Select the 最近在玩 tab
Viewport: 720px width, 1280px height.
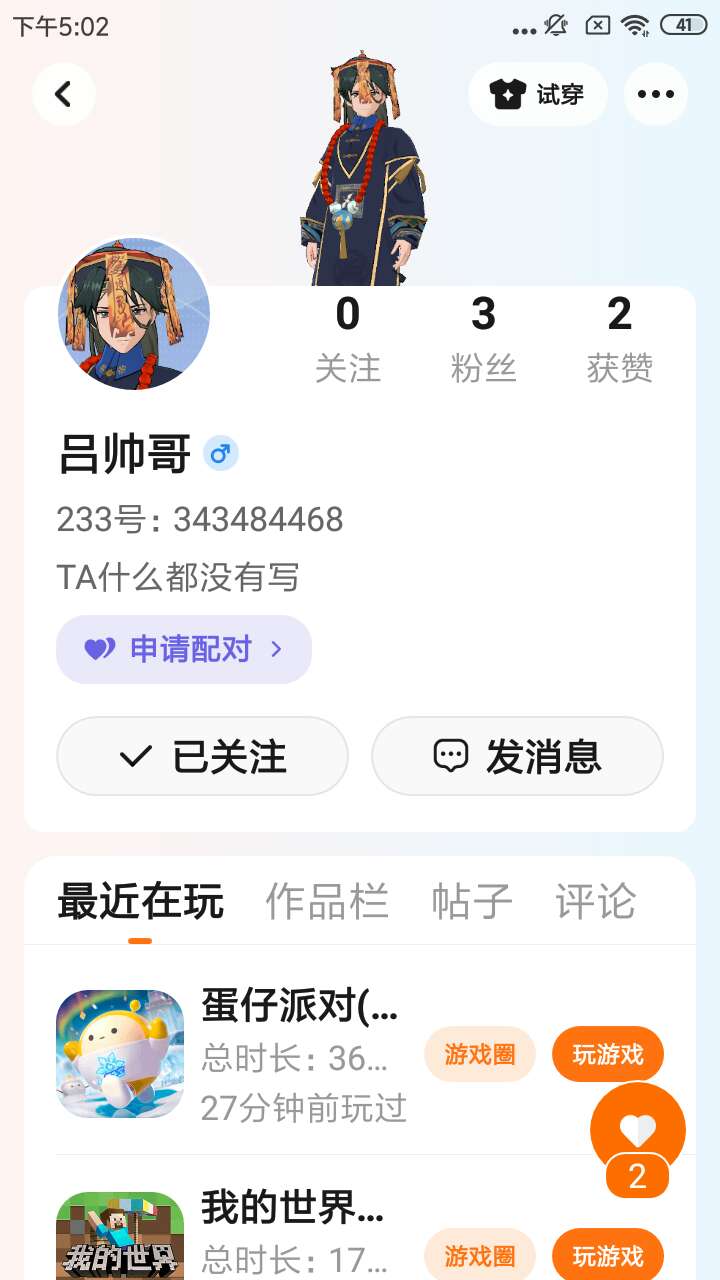(x=140, y=902)
